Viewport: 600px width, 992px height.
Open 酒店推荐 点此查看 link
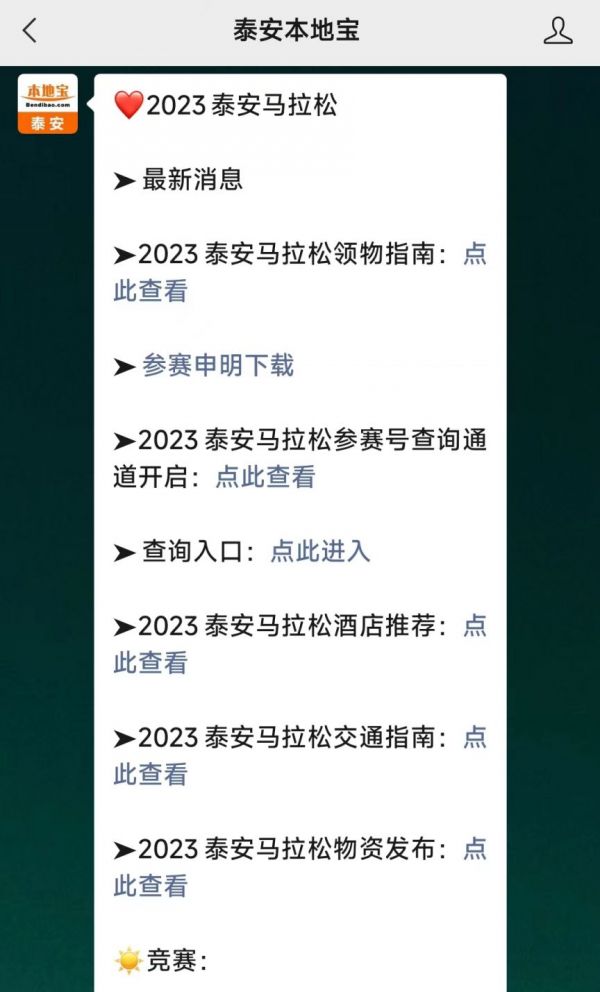pos(151,662)
